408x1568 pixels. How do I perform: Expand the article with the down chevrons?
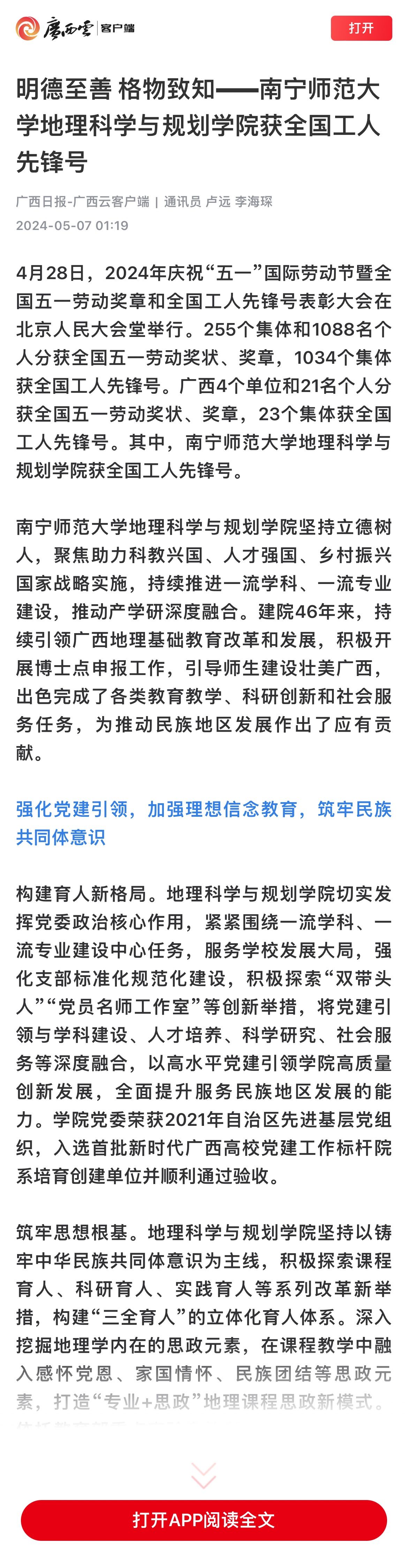point(203,1474)
